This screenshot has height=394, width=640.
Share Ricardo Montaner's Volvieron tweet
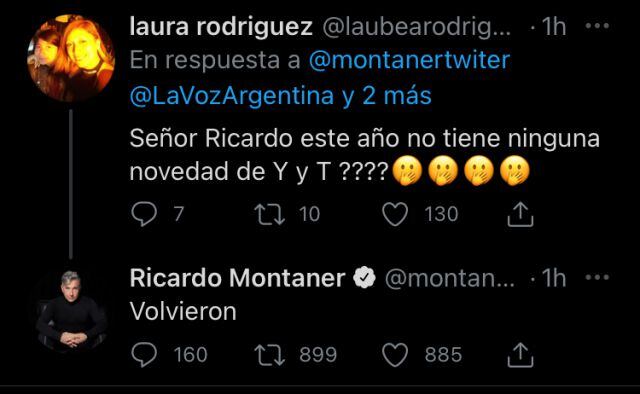pos(520,354)
